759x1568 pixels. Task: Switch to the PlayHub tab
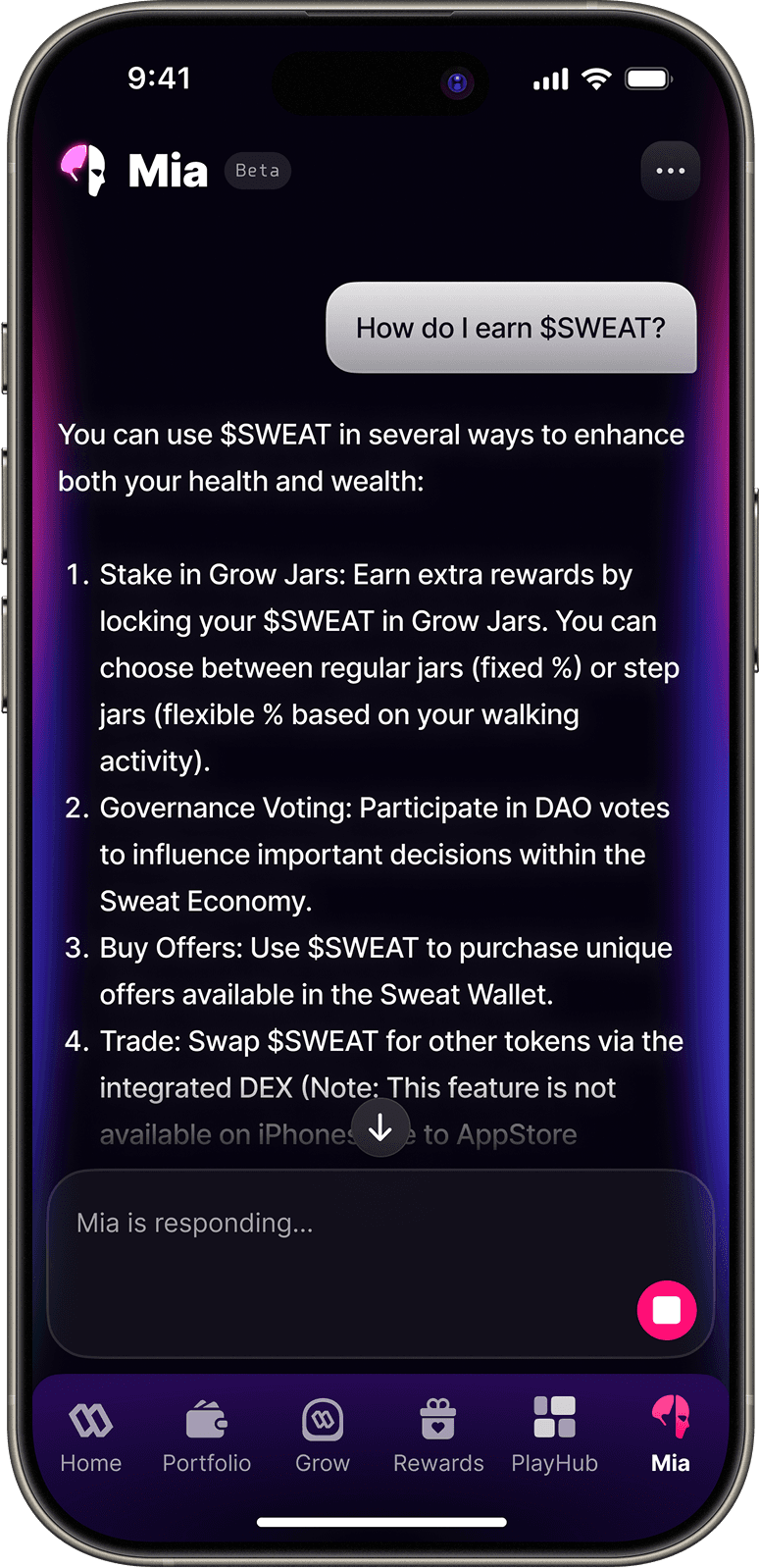point(554,1435)
